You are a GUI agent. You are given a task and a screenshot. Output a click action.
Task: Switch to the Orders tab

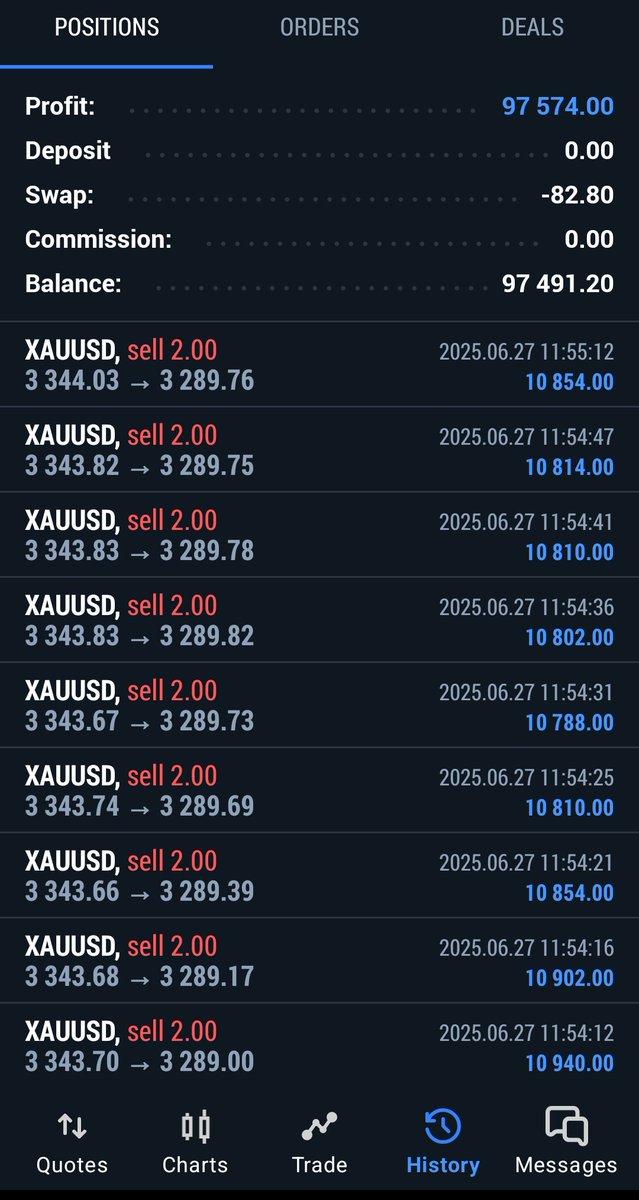point(319,28)
